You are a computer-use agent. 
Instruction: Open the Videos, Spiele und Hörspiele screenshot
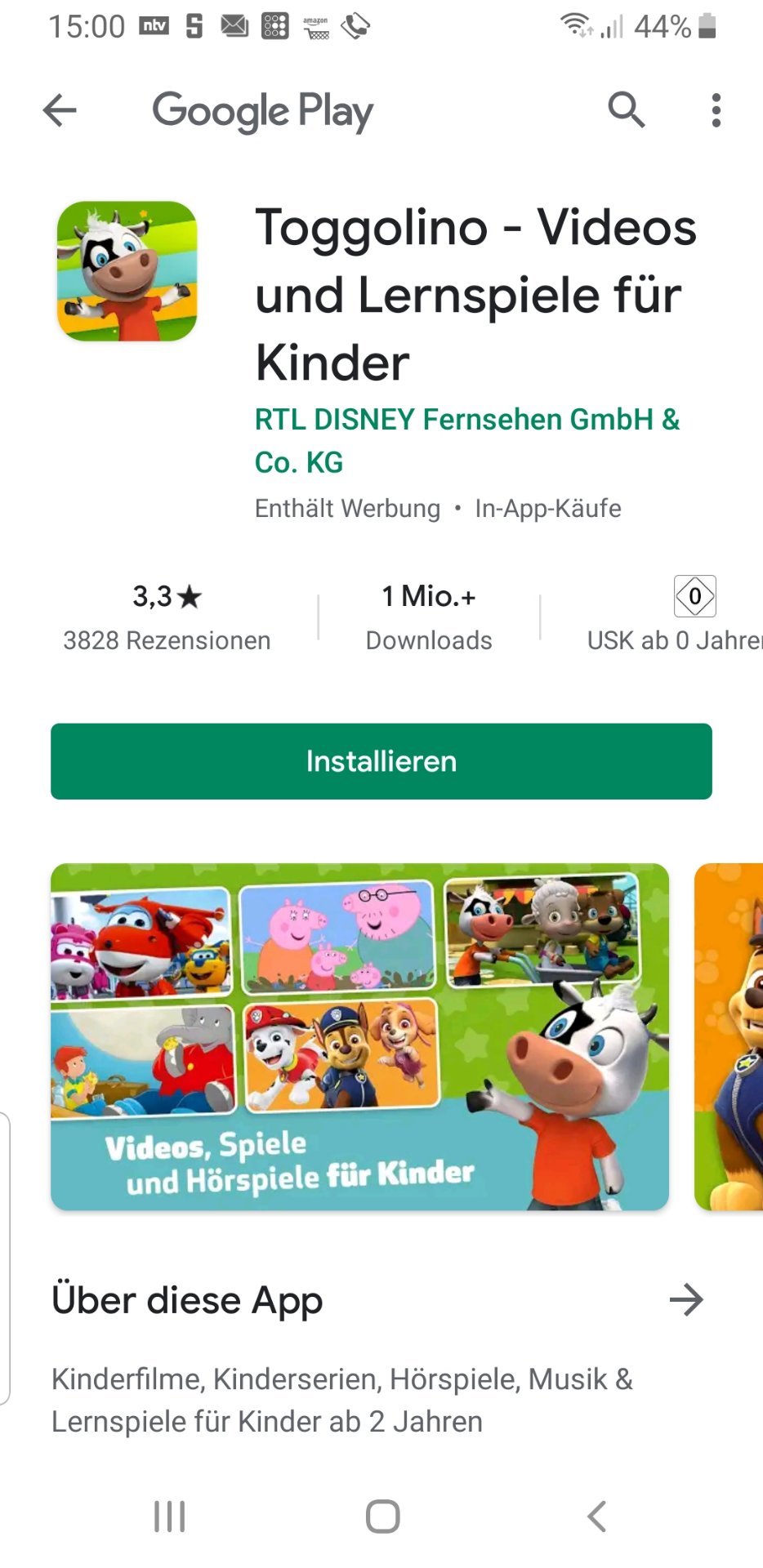(359, 1037)
